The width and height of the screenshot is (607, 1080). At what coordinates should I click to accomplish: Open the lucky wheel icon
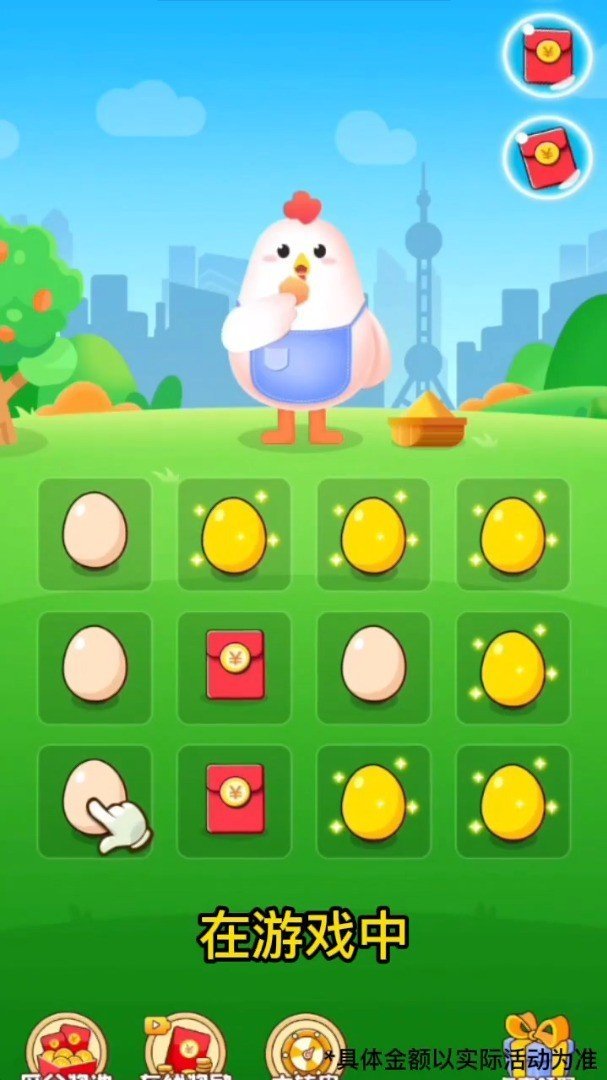tap(306, 1049)
